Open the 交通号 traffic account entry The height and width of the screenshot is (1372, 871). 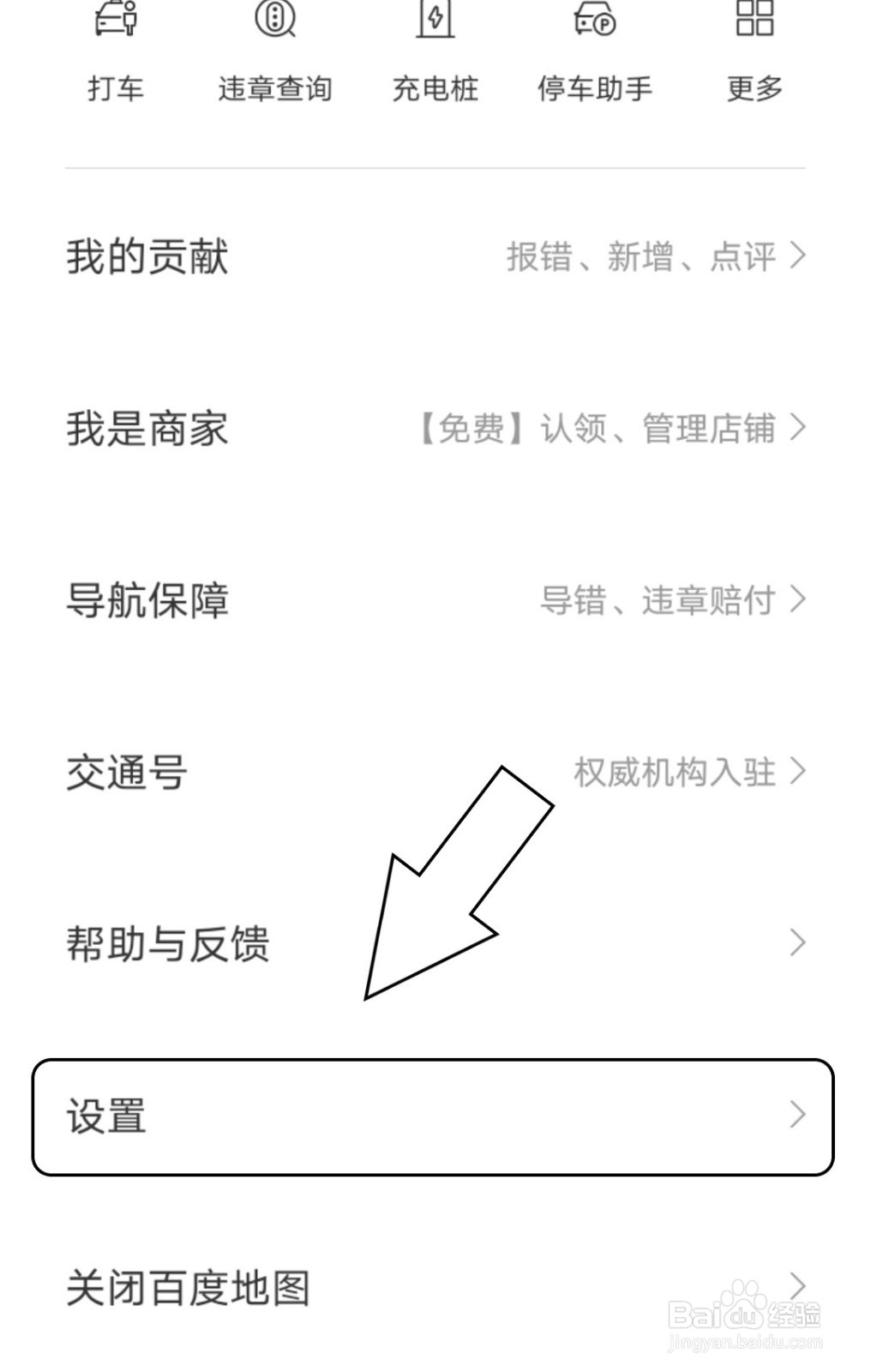pyautogui.click(x=125, y=772)
